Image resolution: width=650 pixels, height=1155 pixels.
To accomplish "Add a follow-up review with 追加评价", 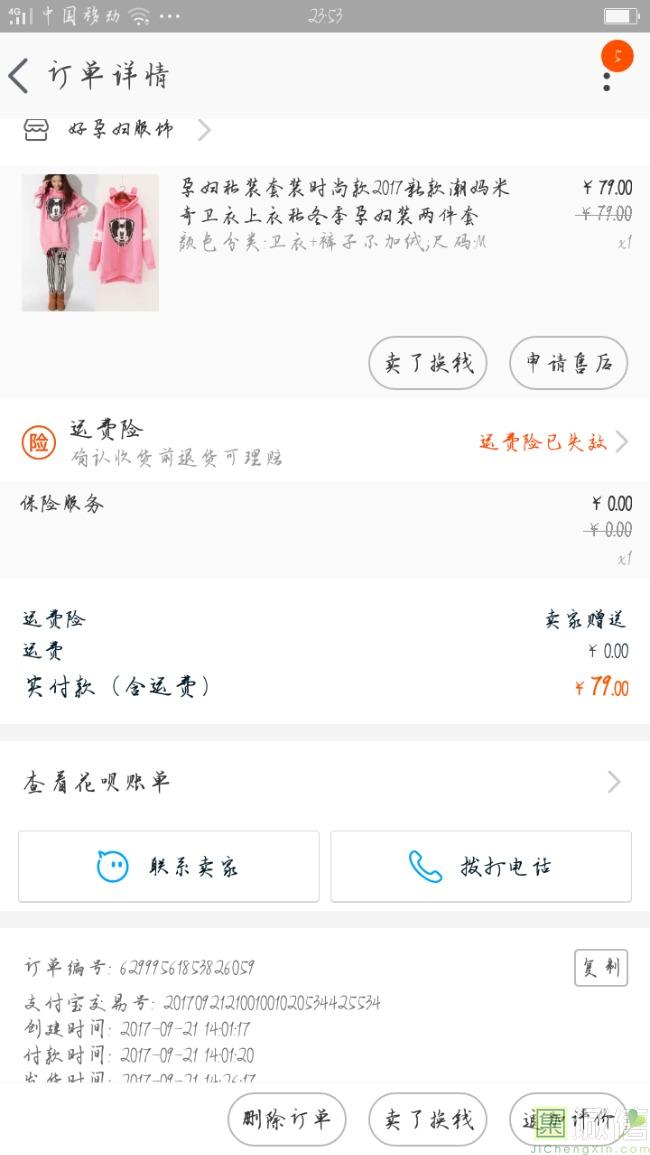I will coord(568,1119).
